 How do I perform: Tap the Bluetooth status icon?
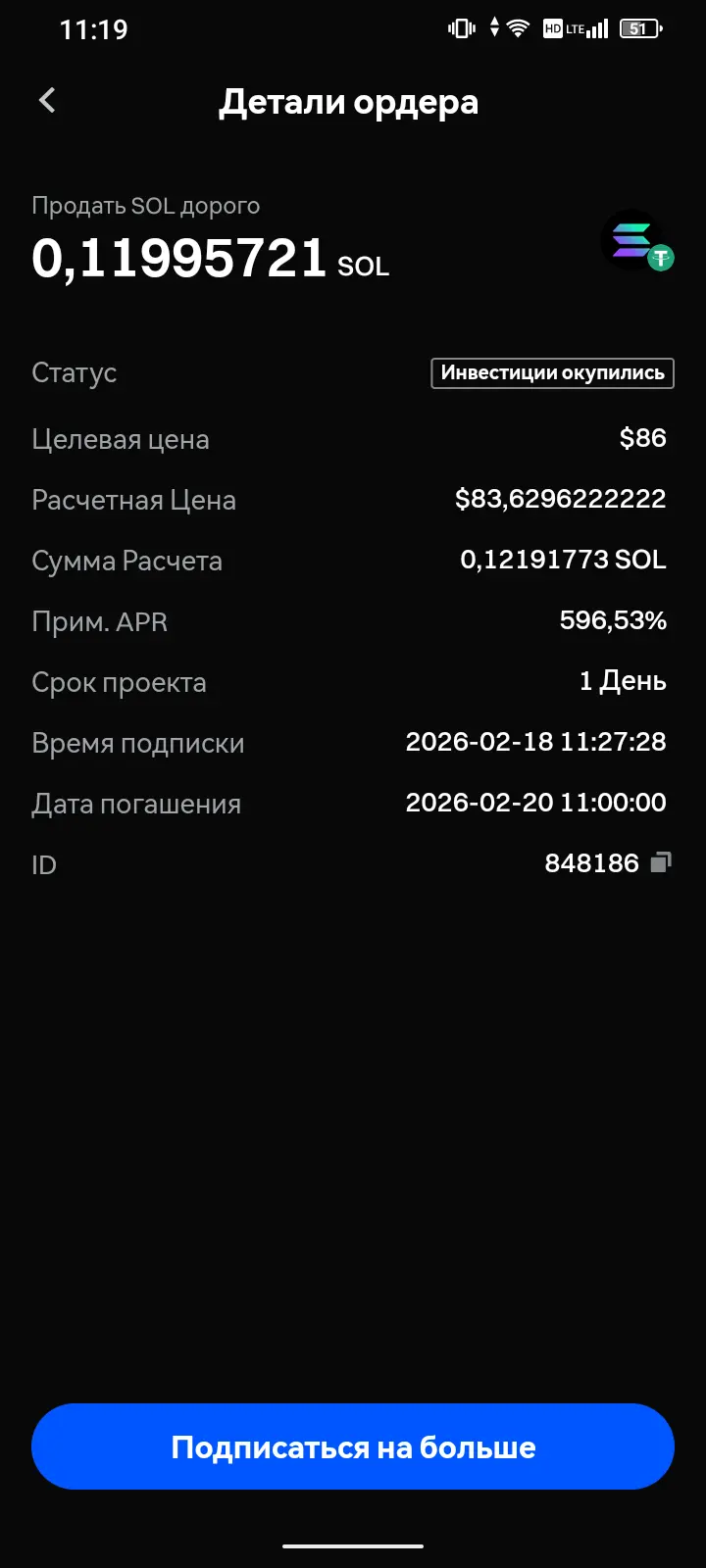pos(491,28)
